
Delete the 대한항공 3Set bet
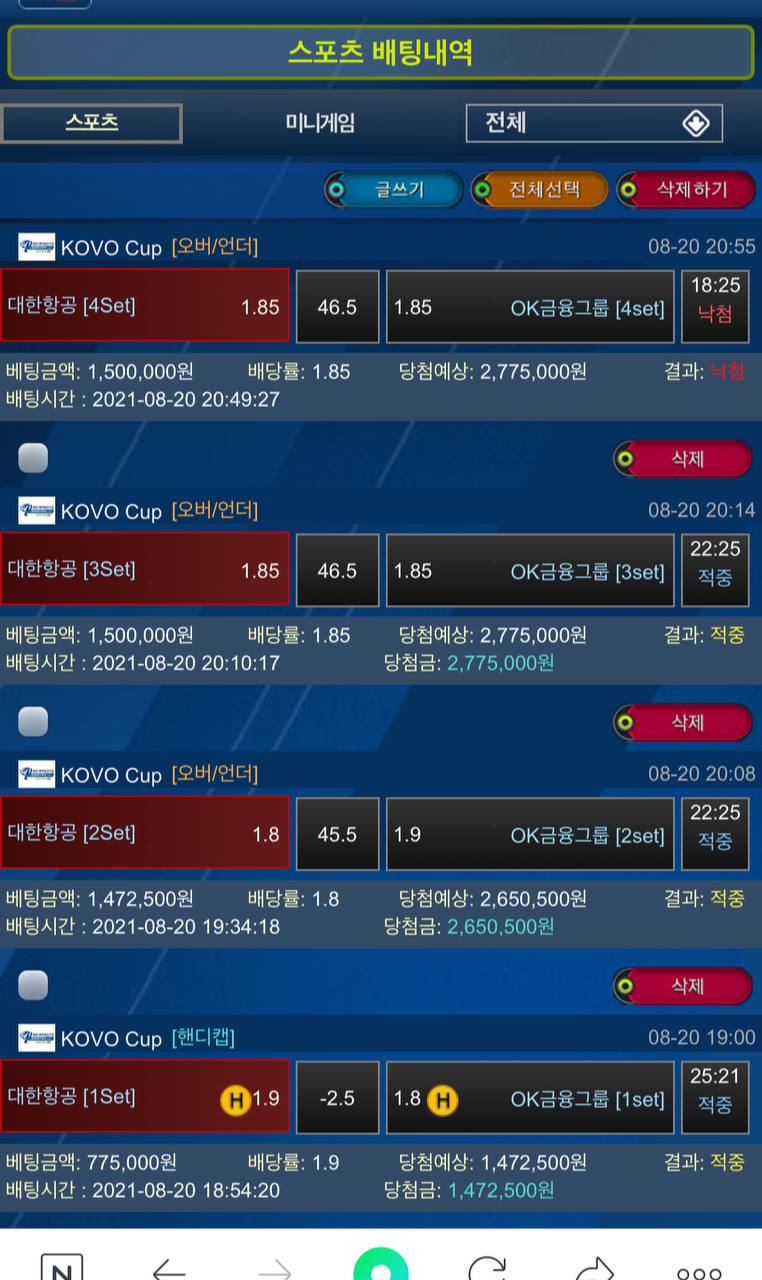(683, 722)
